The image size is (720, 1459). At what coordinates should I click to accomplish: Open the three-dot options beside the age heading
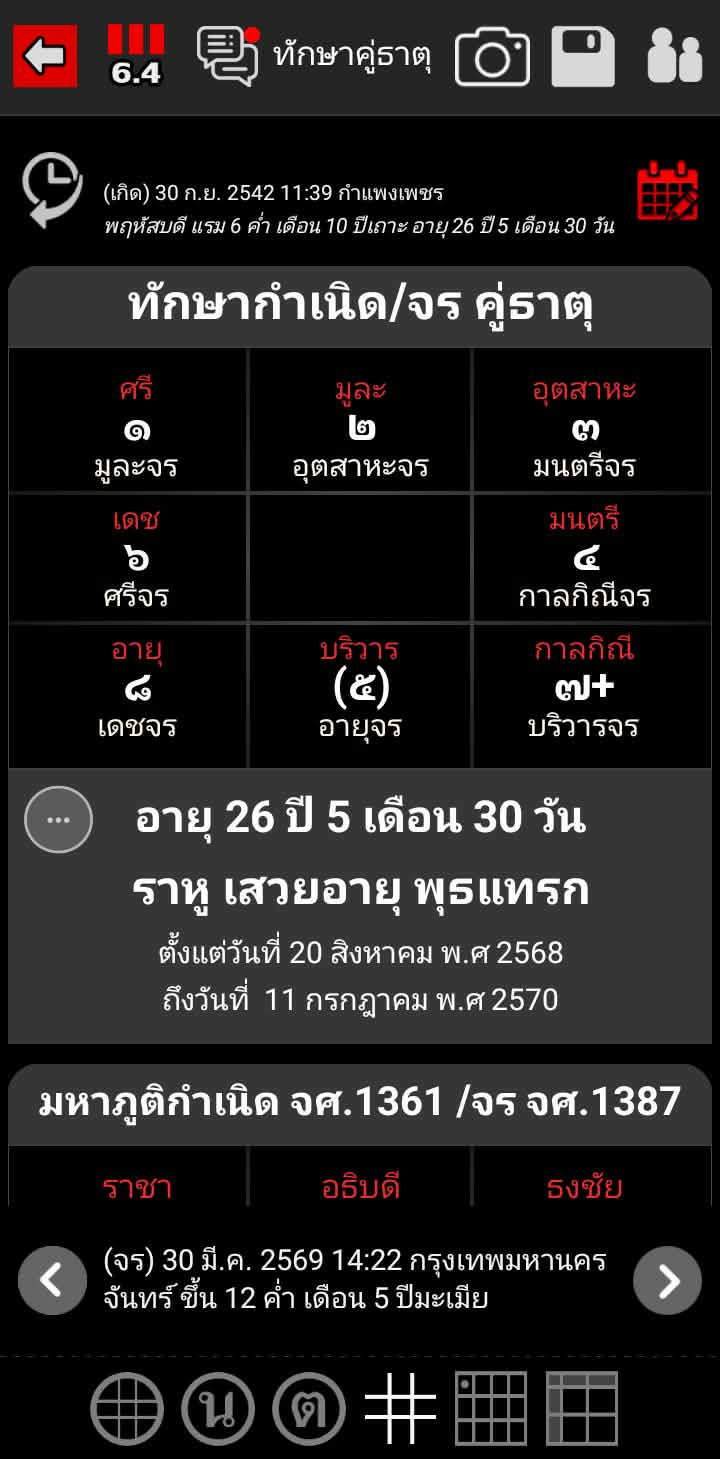58,820
